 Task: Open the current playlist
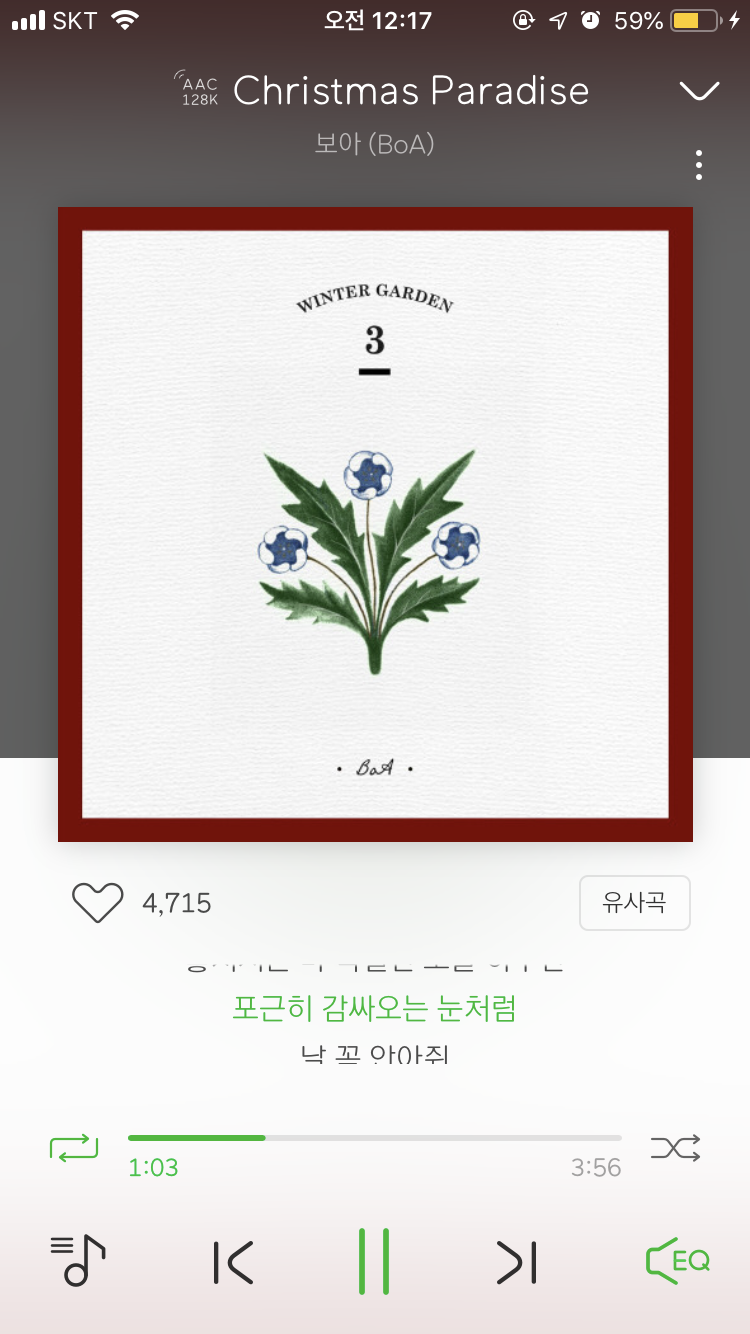[x=78, y=1261]
